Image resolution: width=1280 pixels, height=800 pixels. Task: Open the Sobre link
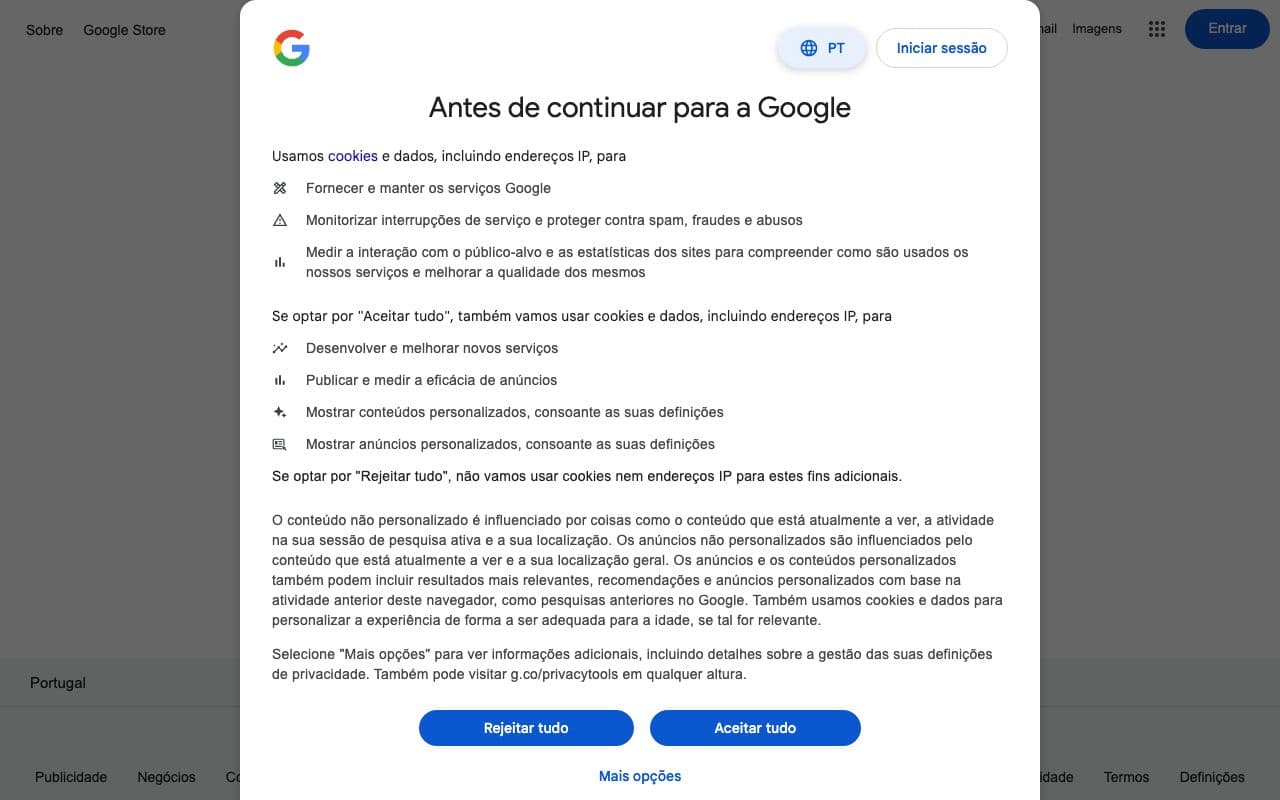pyautogui.click(x=44, y=30)
